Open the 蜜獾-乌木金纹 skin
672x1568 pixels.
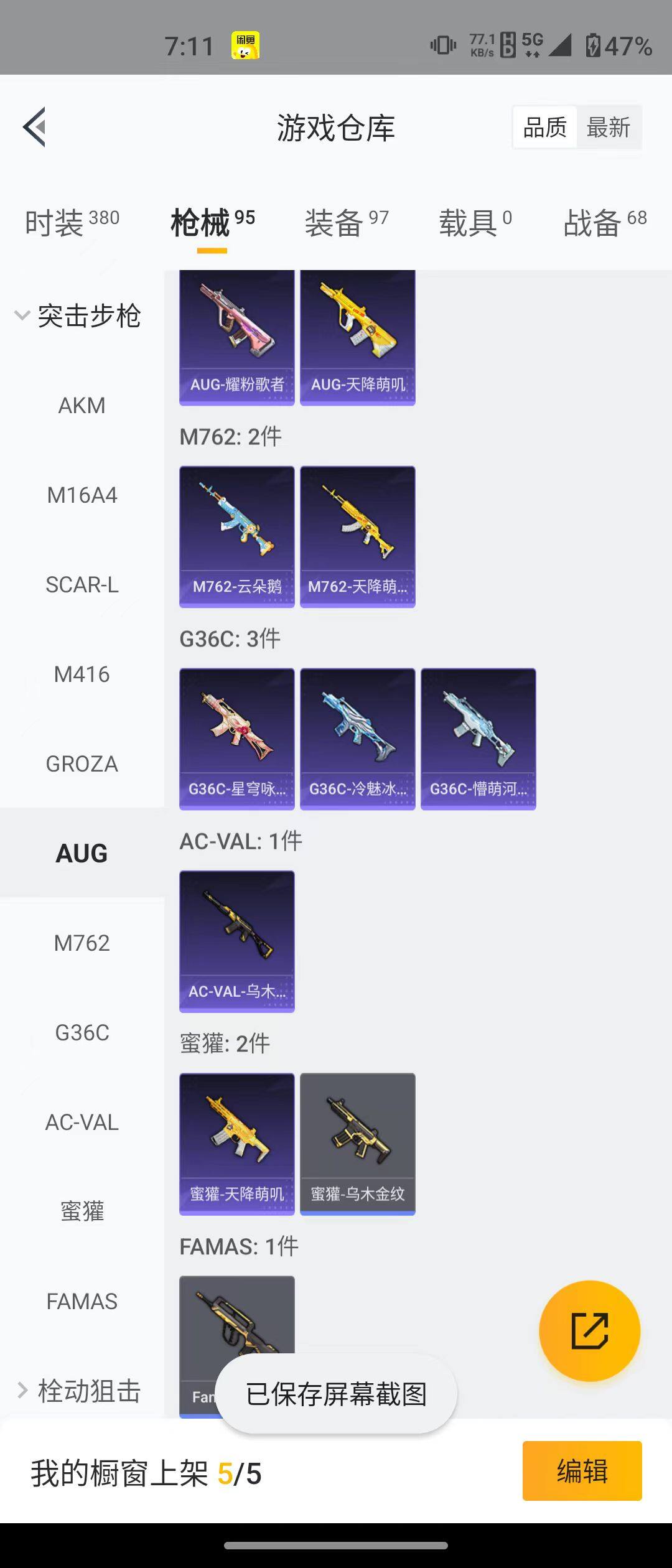[357, 1144]
